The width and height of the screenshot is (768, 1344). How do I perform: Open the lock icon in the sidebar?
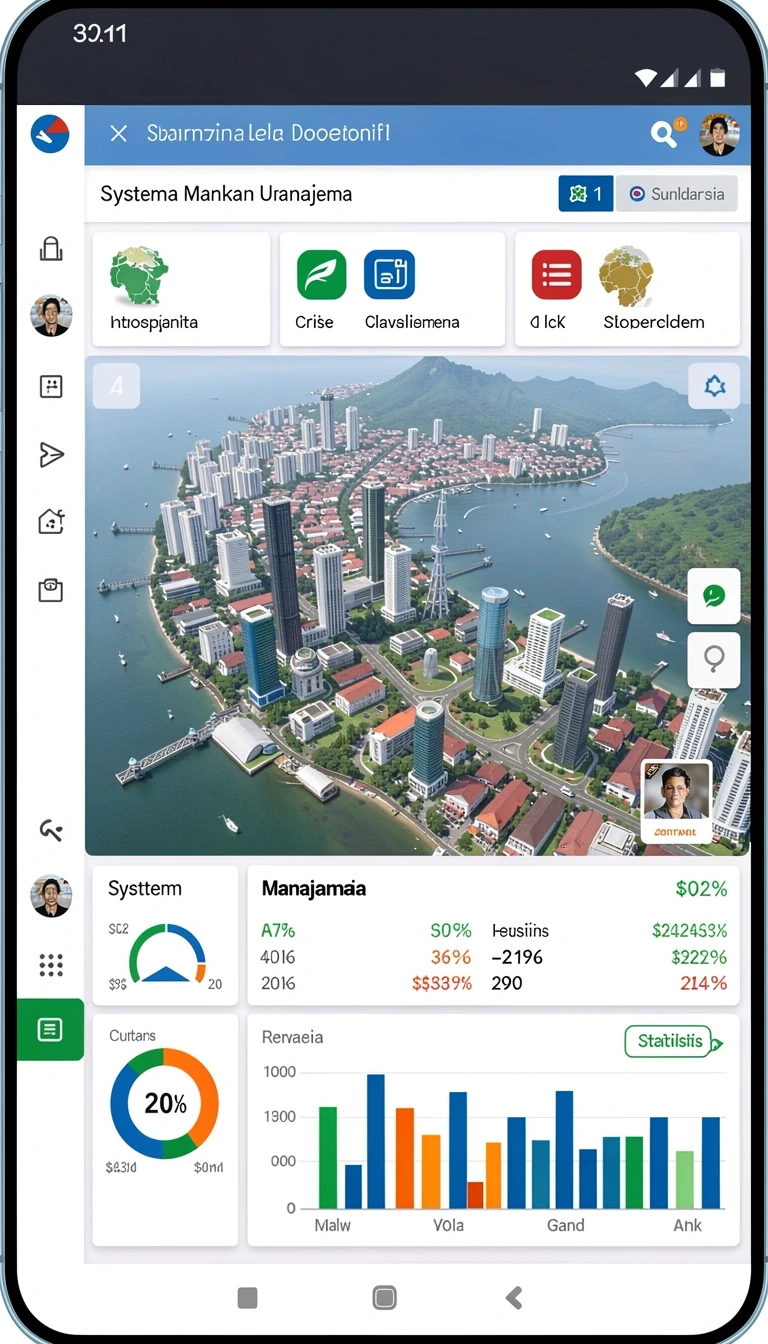[51, 248]
